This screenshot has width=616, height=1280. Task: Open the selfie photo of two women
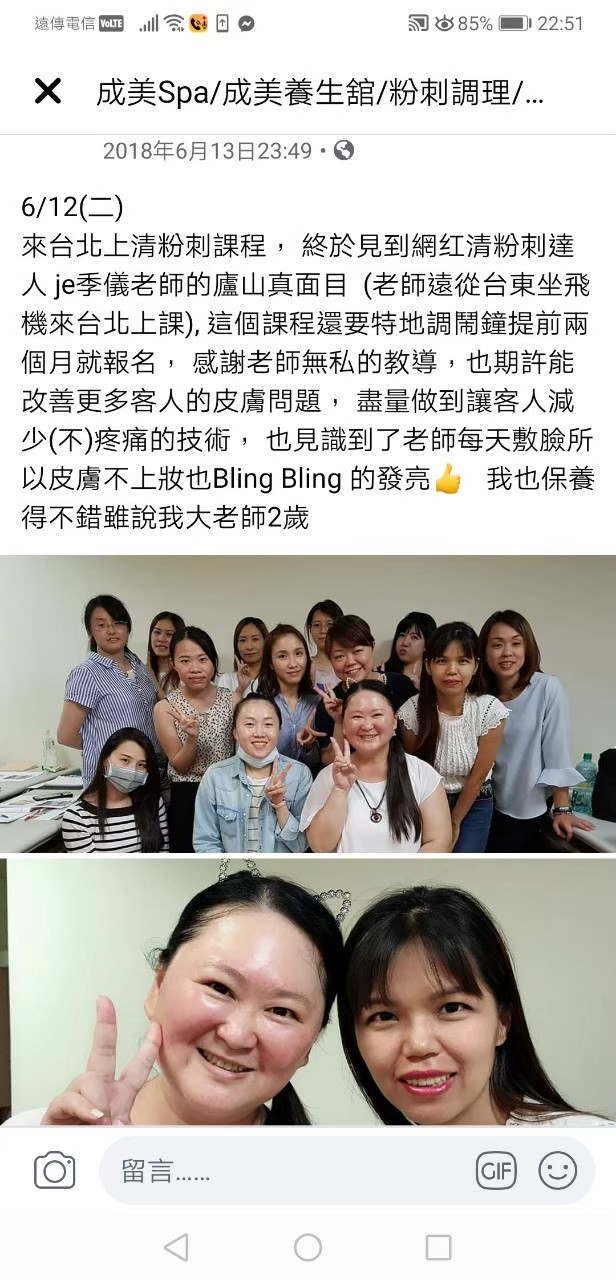coord(308,992)
